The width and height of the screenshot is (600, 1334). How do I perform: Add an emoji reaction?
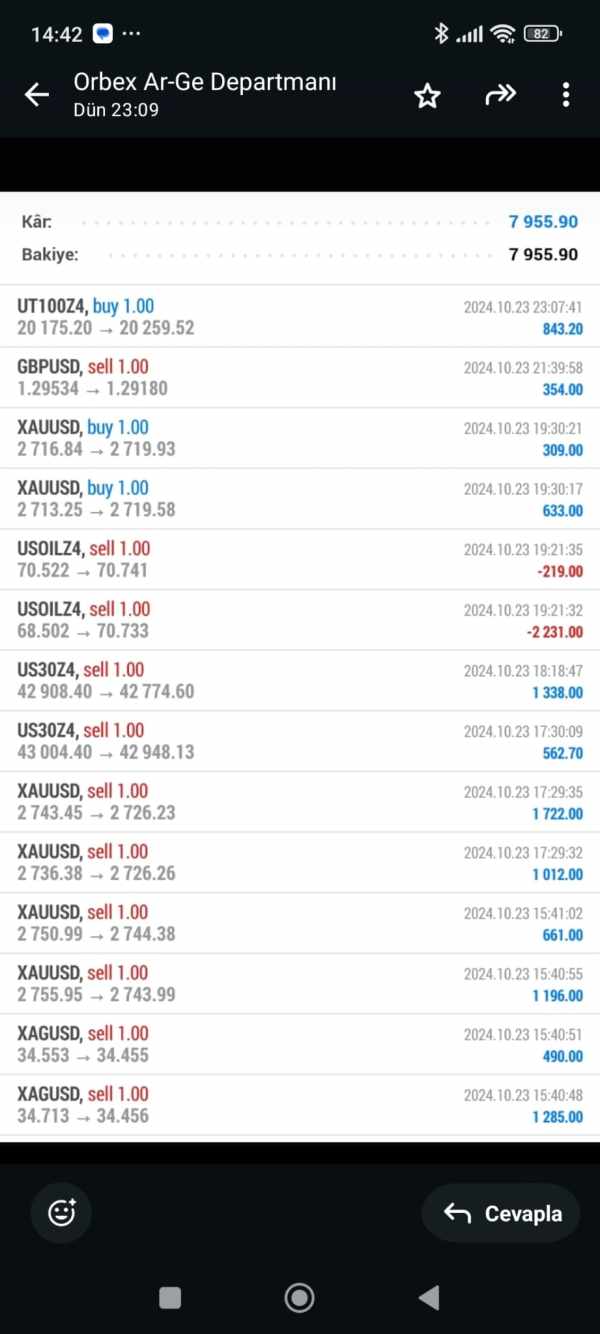62,1213
